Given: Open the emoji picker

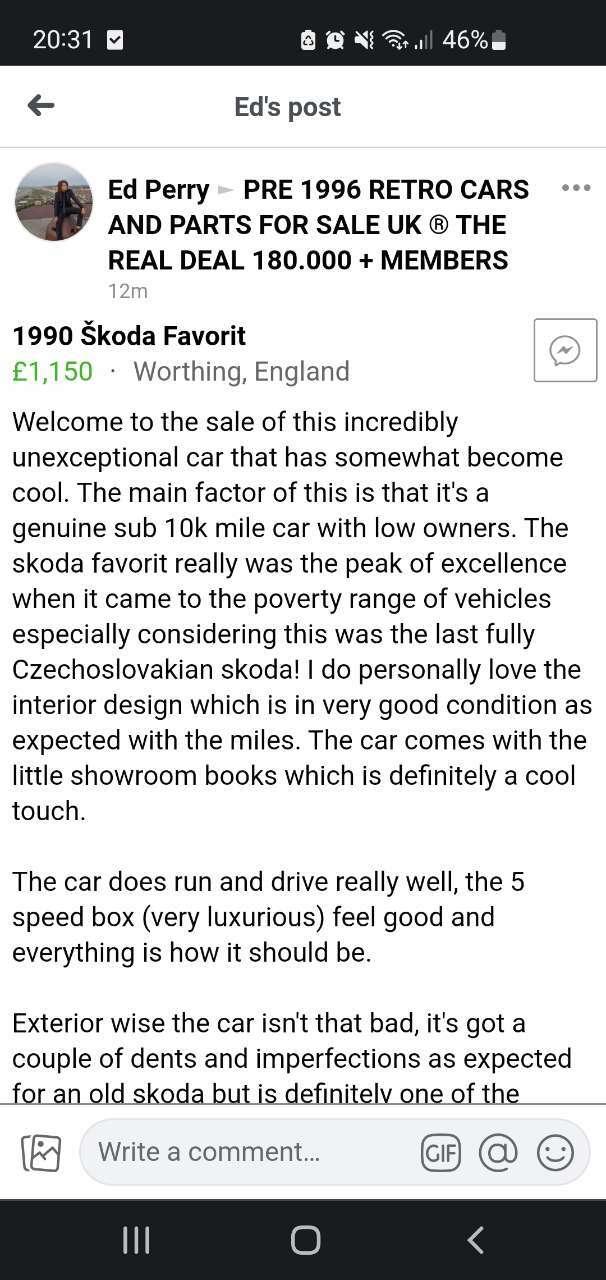Looking at the screenshot, I should [x=555, y=1153].
